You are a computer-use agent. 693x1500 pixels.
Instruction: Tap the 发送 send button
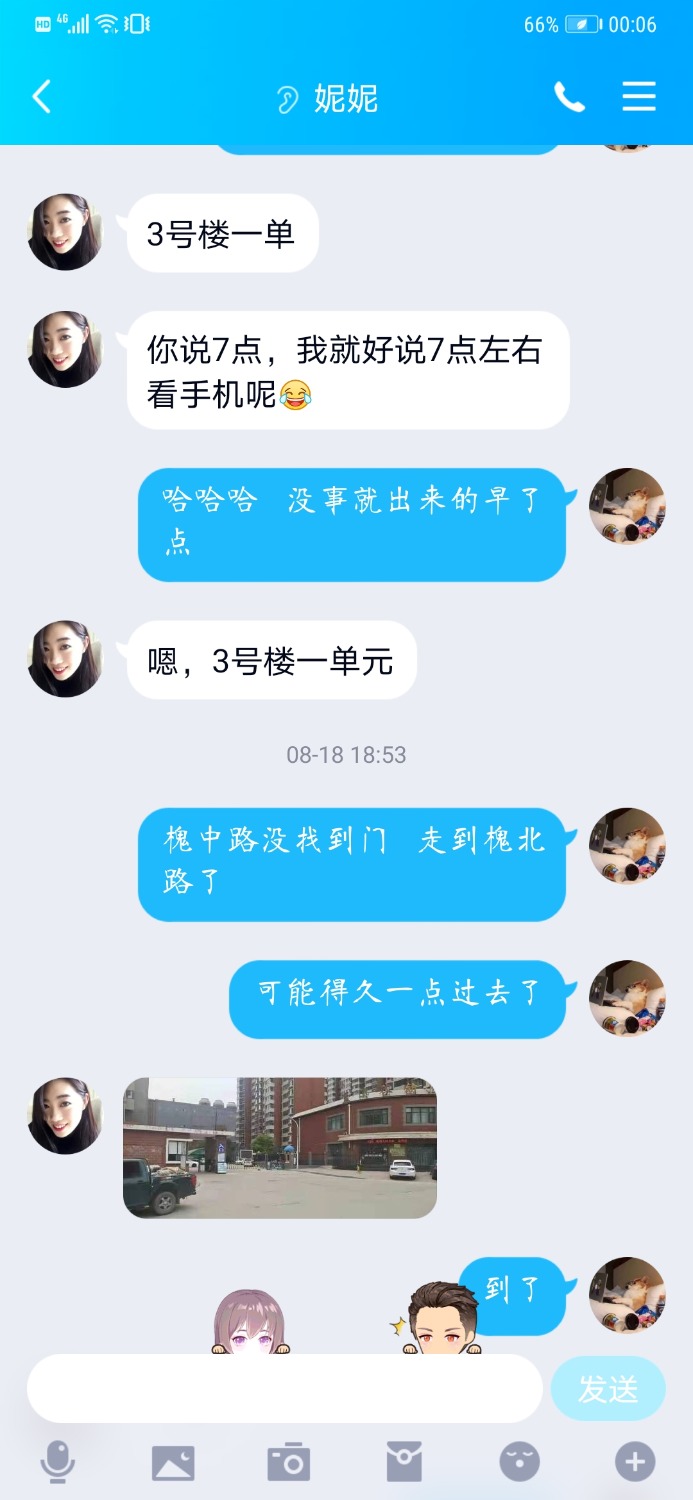click(608, 1388)
